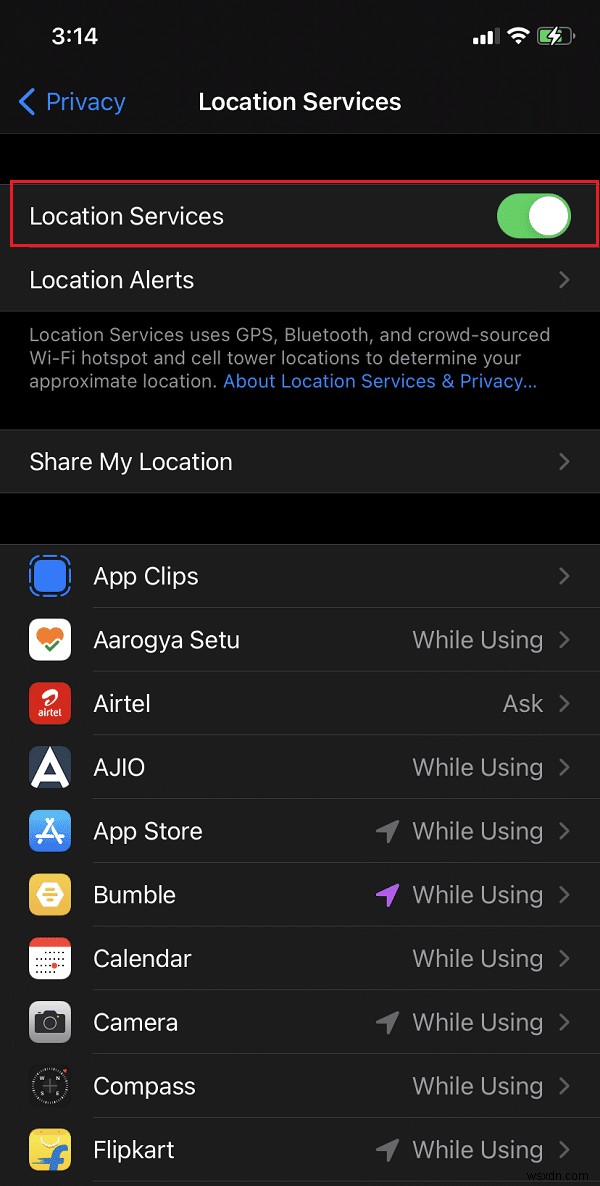Follow the About Location Services & Privacy link
600x1186 pixels.
[380, 381]
